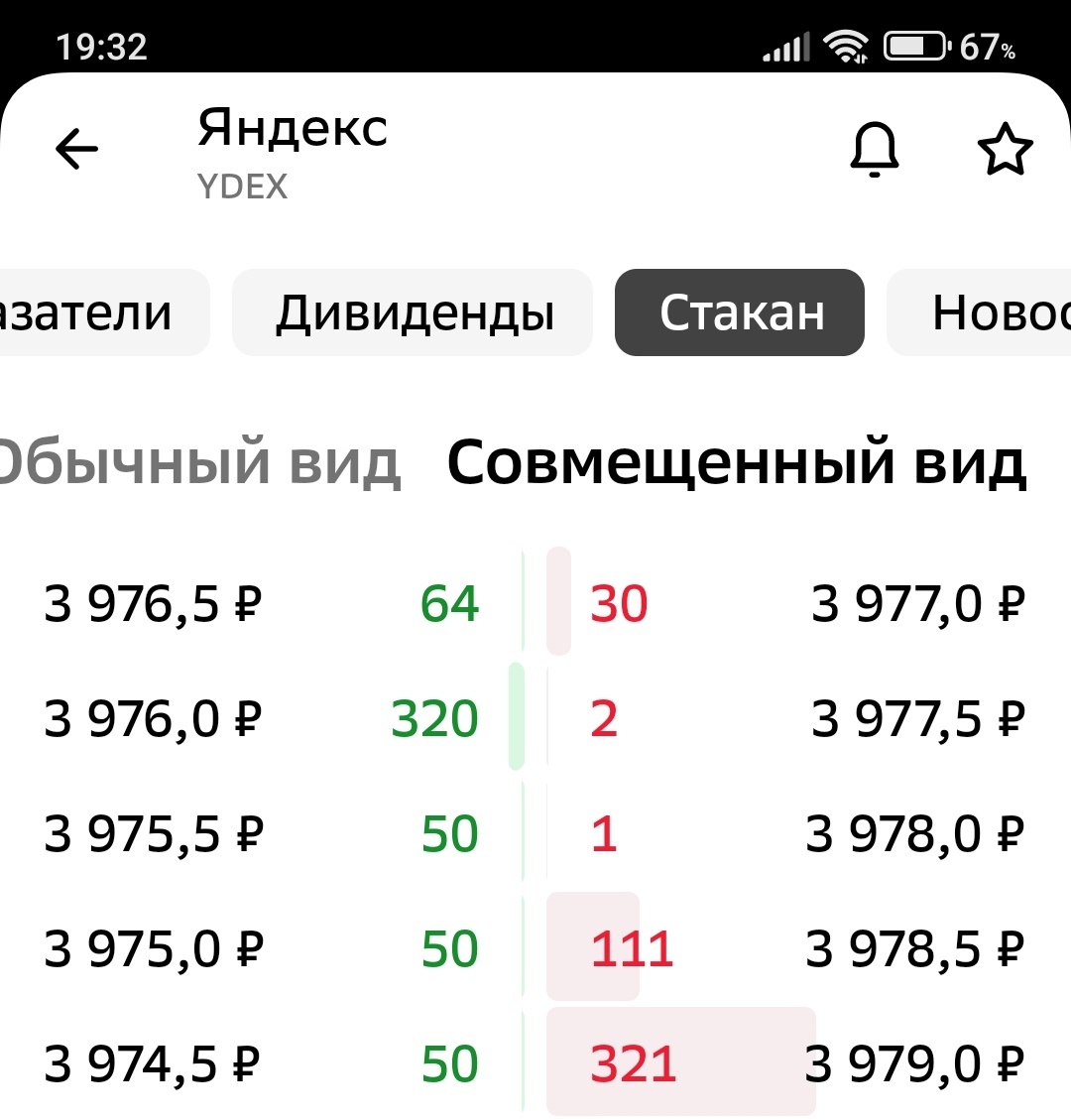The height and width of the screenshot is (1120, 1071).
Task: Select the green volume 320 in the bid column
Action: 436,719
